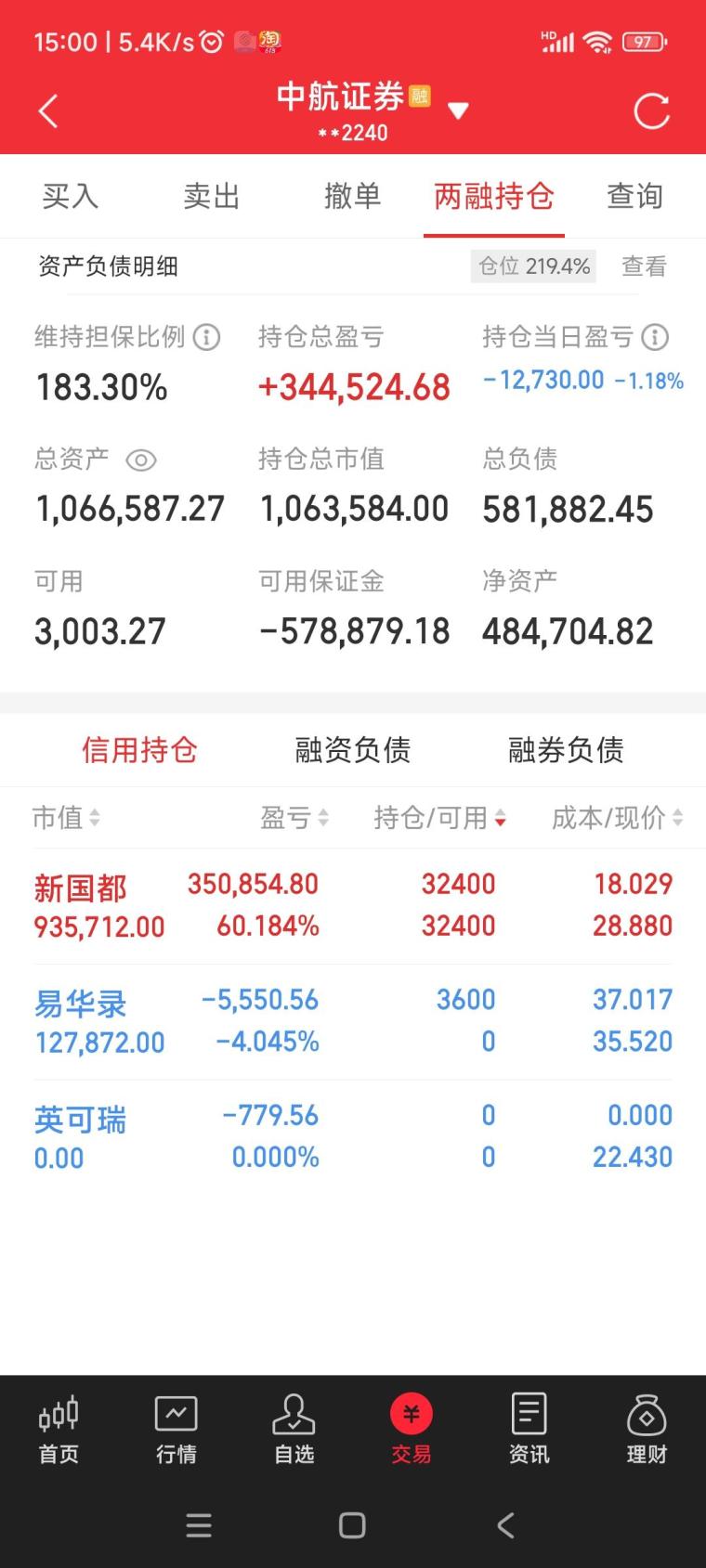Refresh the account data
The image size is (706, 1568).
pyautogui.click(x=651, y=111)
